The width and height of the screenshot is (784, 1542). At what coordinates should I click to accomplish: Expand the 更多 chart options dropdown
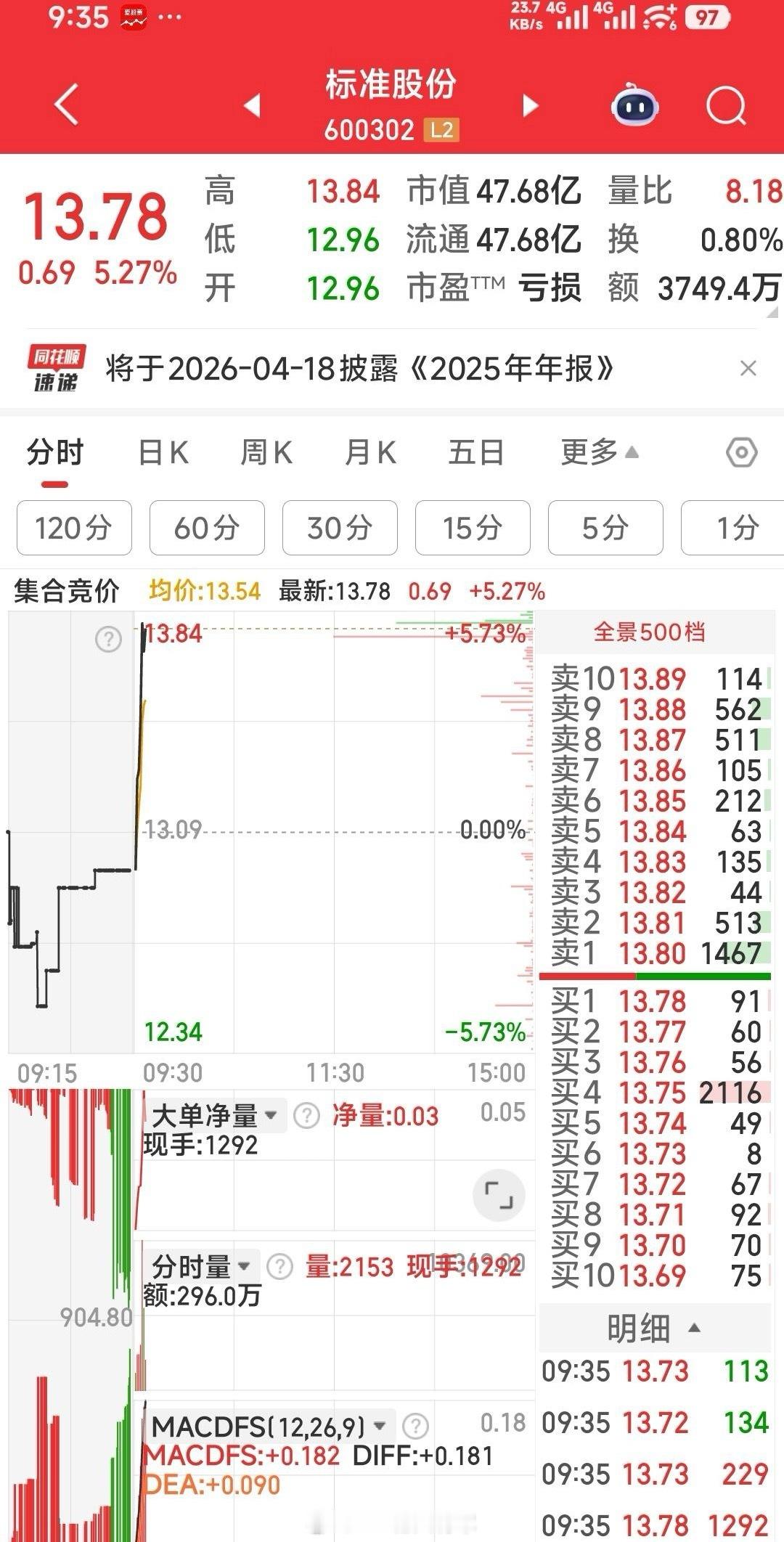[x=598, y=451]
